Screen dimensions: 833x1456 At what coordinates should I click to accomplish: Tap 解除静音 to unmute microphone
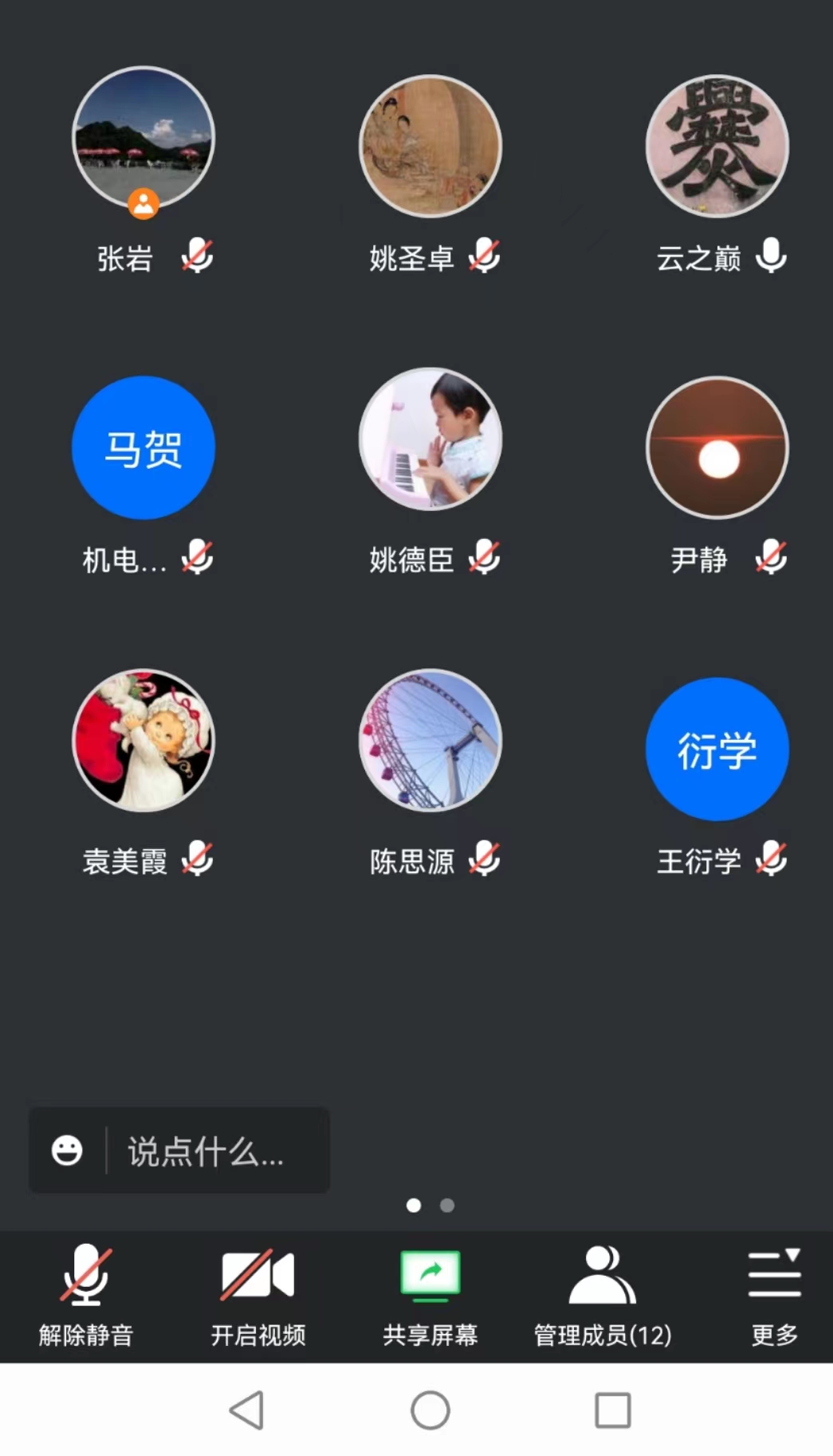click(x=85, y=1293)
